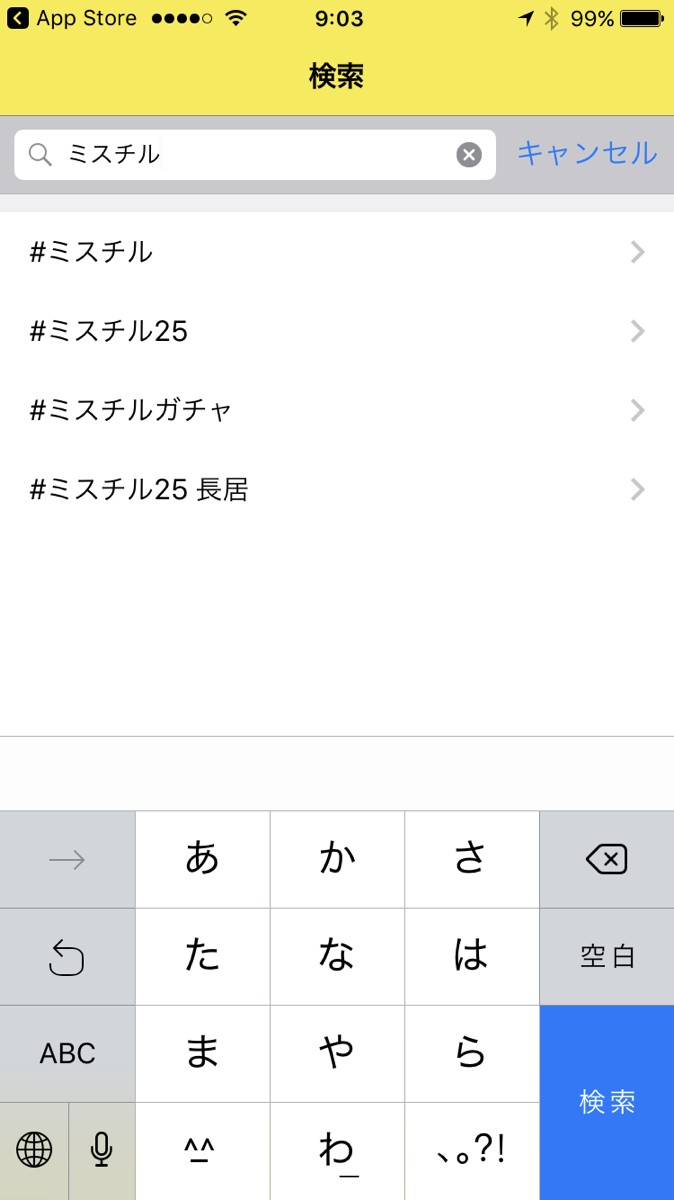The height and width of the screenshot is (1200, 674).
Task: Tap the blue 検索 keyboard key
Action: [x=607, y=1102]
